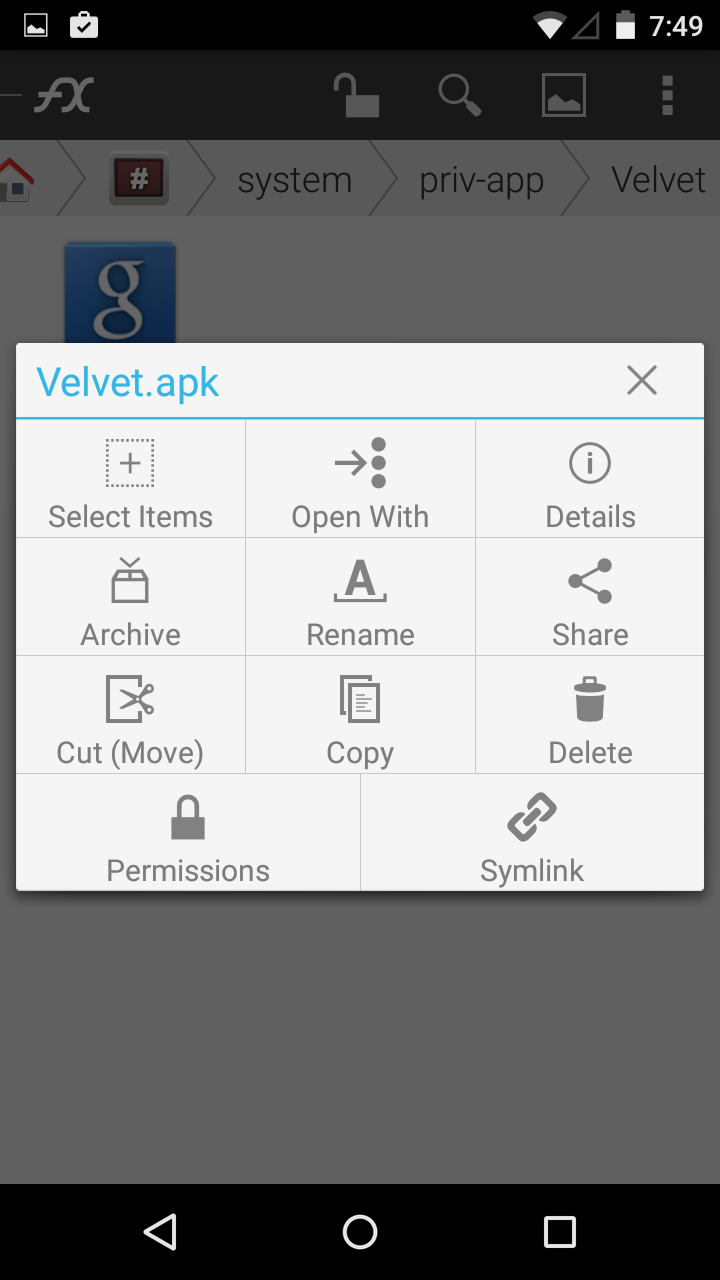Viewport: 720px width, 1280px height.
Task: Go to priv-app in breadcrumb
Action: 481,180
